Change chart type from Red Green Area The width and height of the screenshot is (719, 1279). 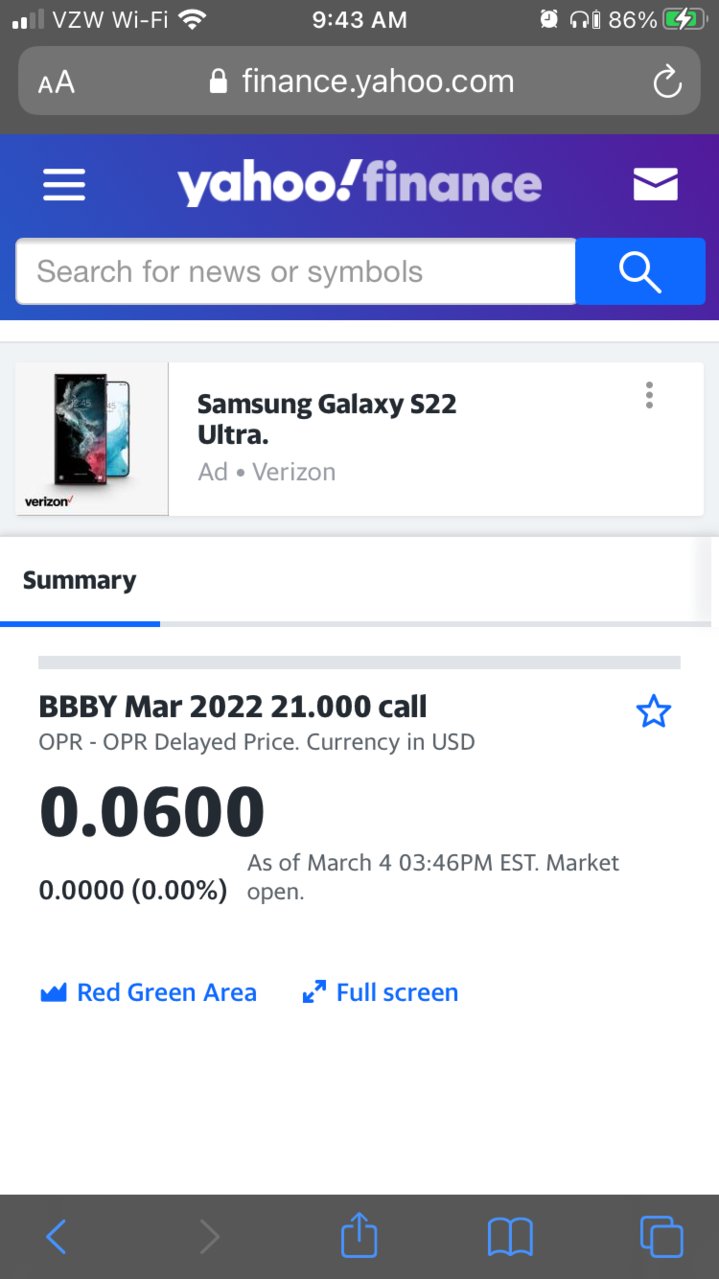pos(148,992)
